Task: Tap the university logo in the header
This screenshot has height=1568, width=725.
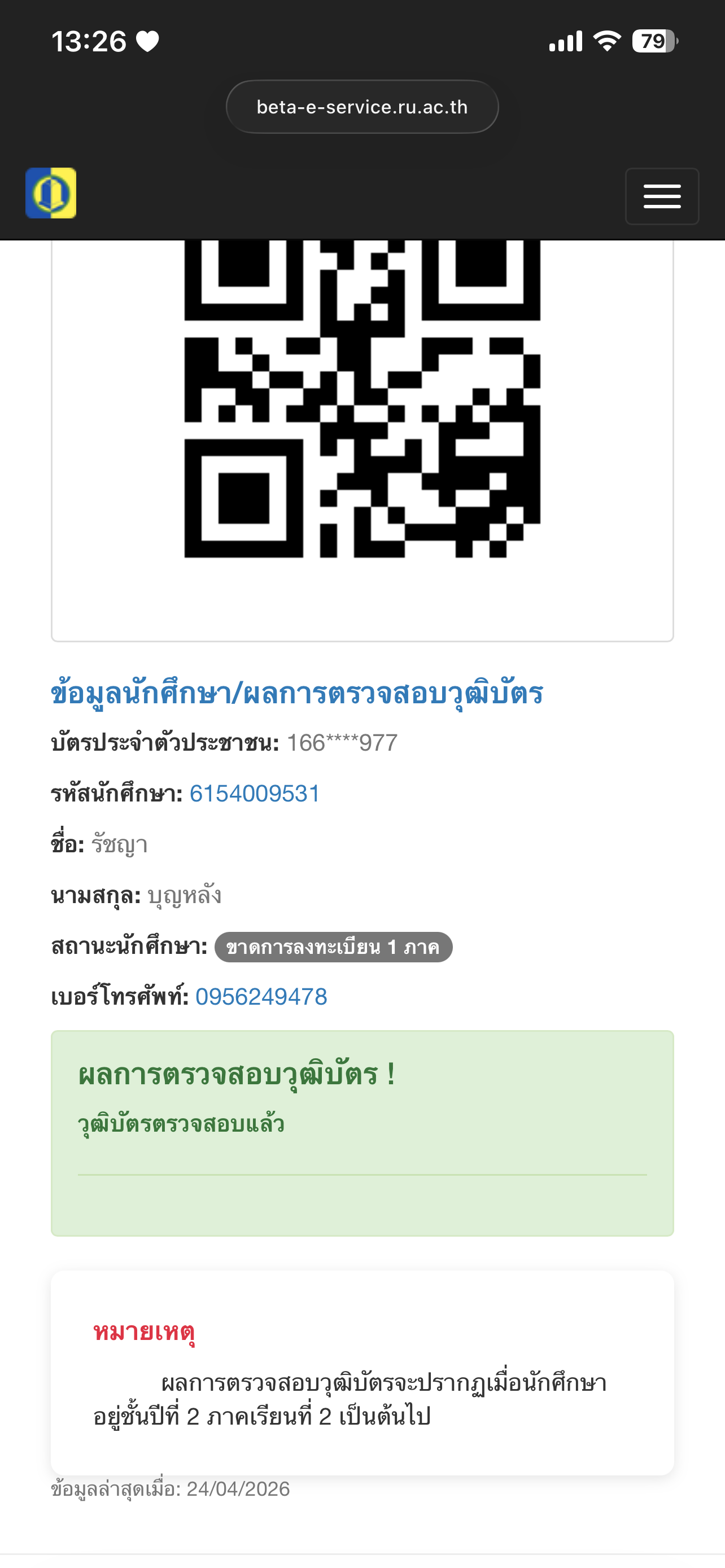Action: 51,193
